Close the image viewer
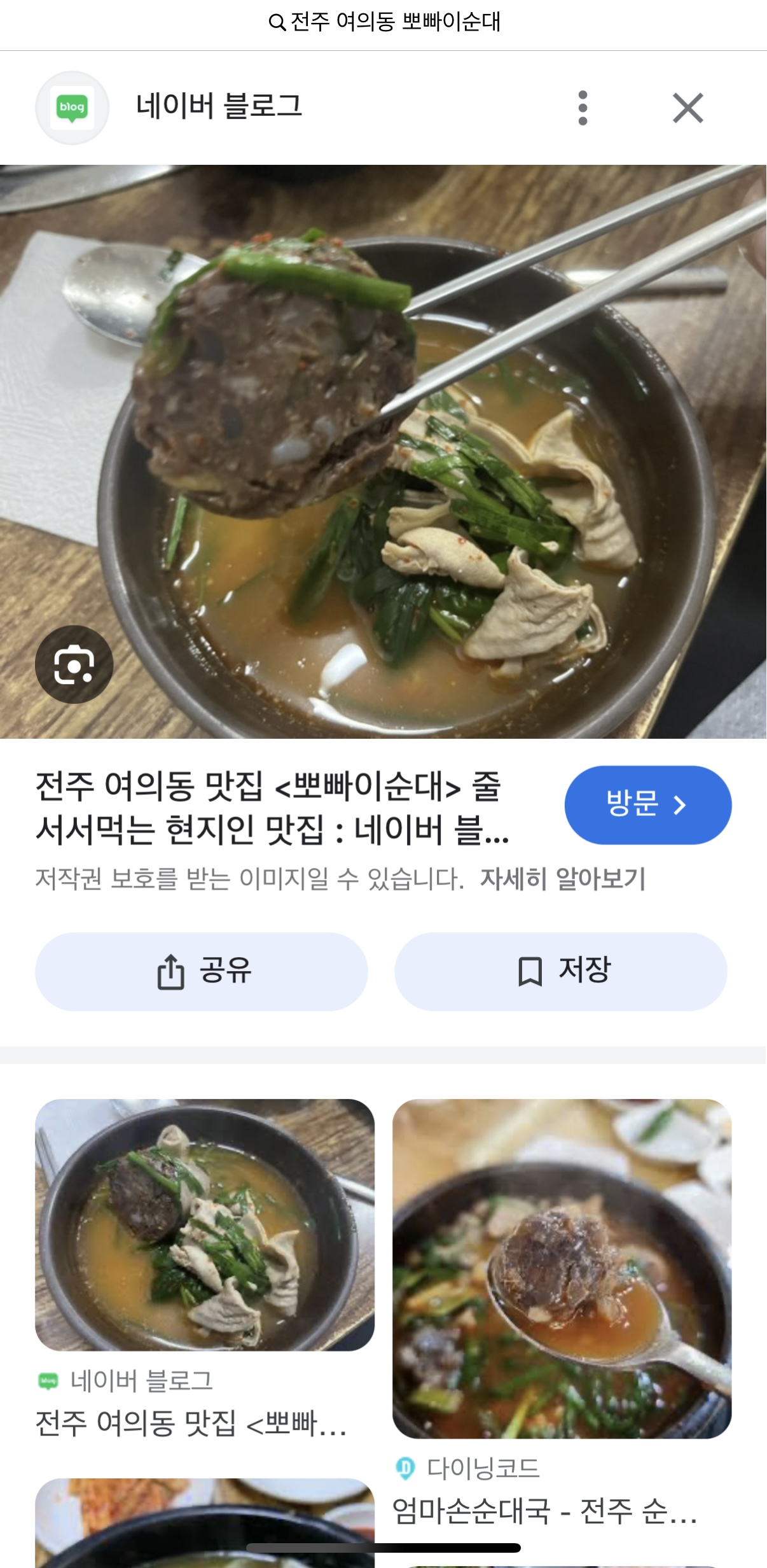 (688, 108)
